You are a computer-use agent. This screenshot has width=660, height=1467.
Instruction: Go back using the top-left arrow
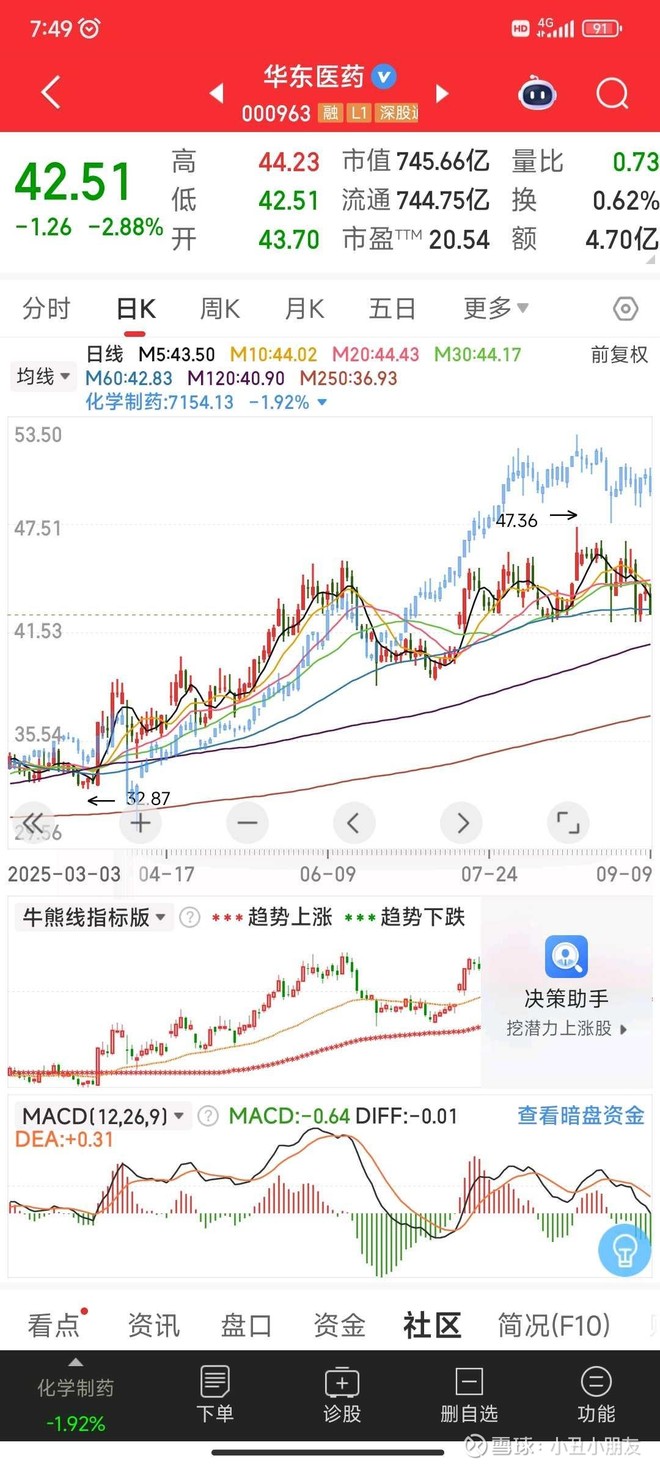(51, 93)
